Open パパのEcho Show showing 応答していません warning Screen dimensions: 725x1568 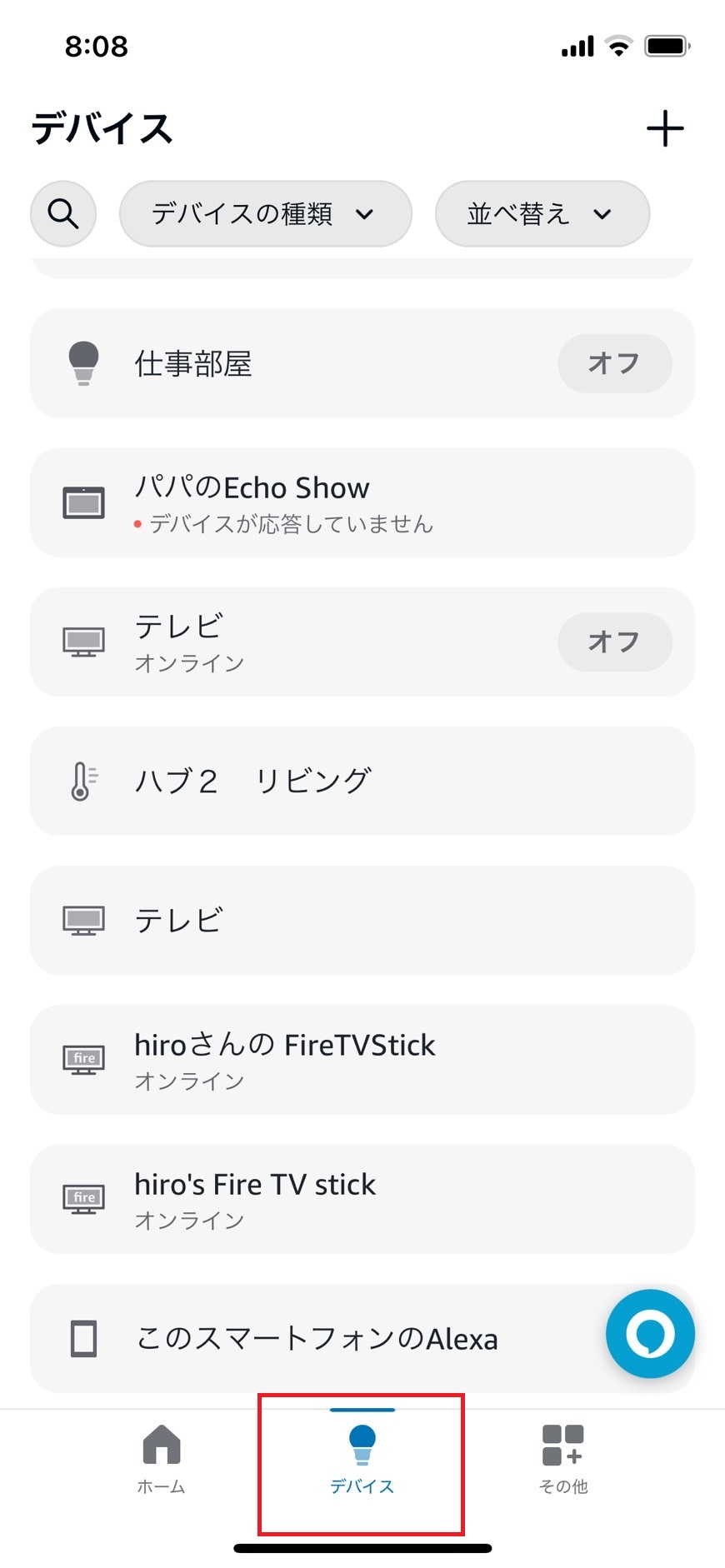click(362, 502)
